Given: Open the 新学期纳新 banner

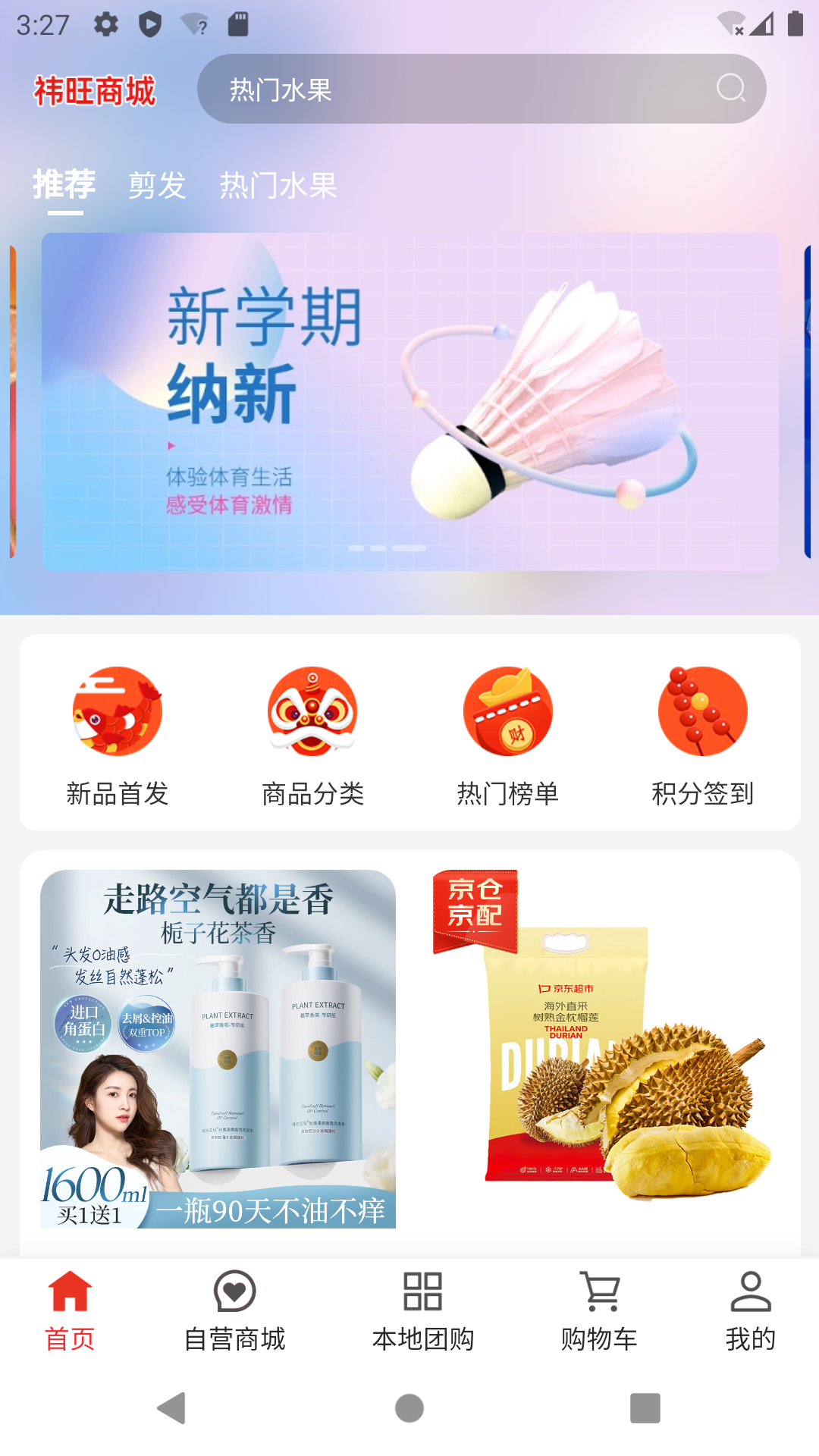Looking at the screenshot, I should [409, 402].
